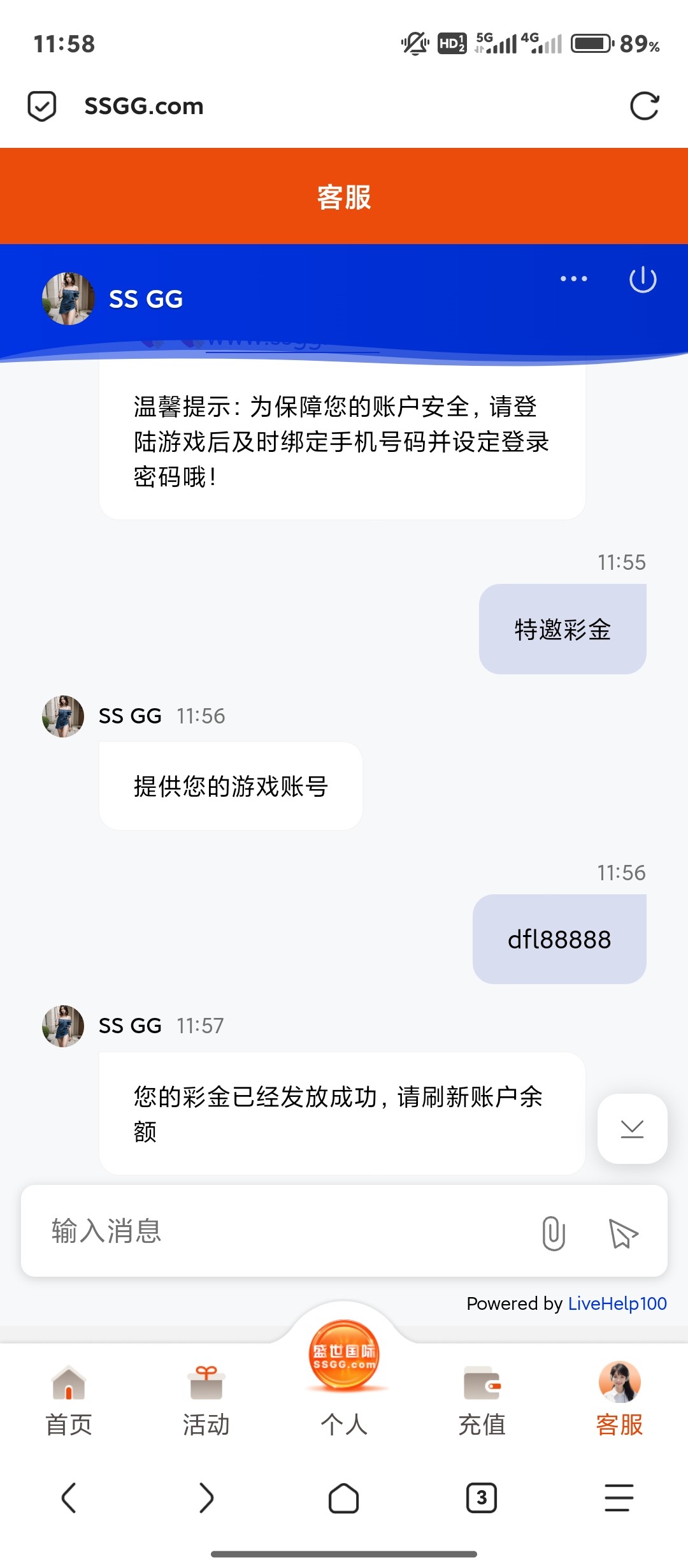Screen dimensions: 688x1568
Task: Attach a file with the paperclip icon
Action: 554,1233
